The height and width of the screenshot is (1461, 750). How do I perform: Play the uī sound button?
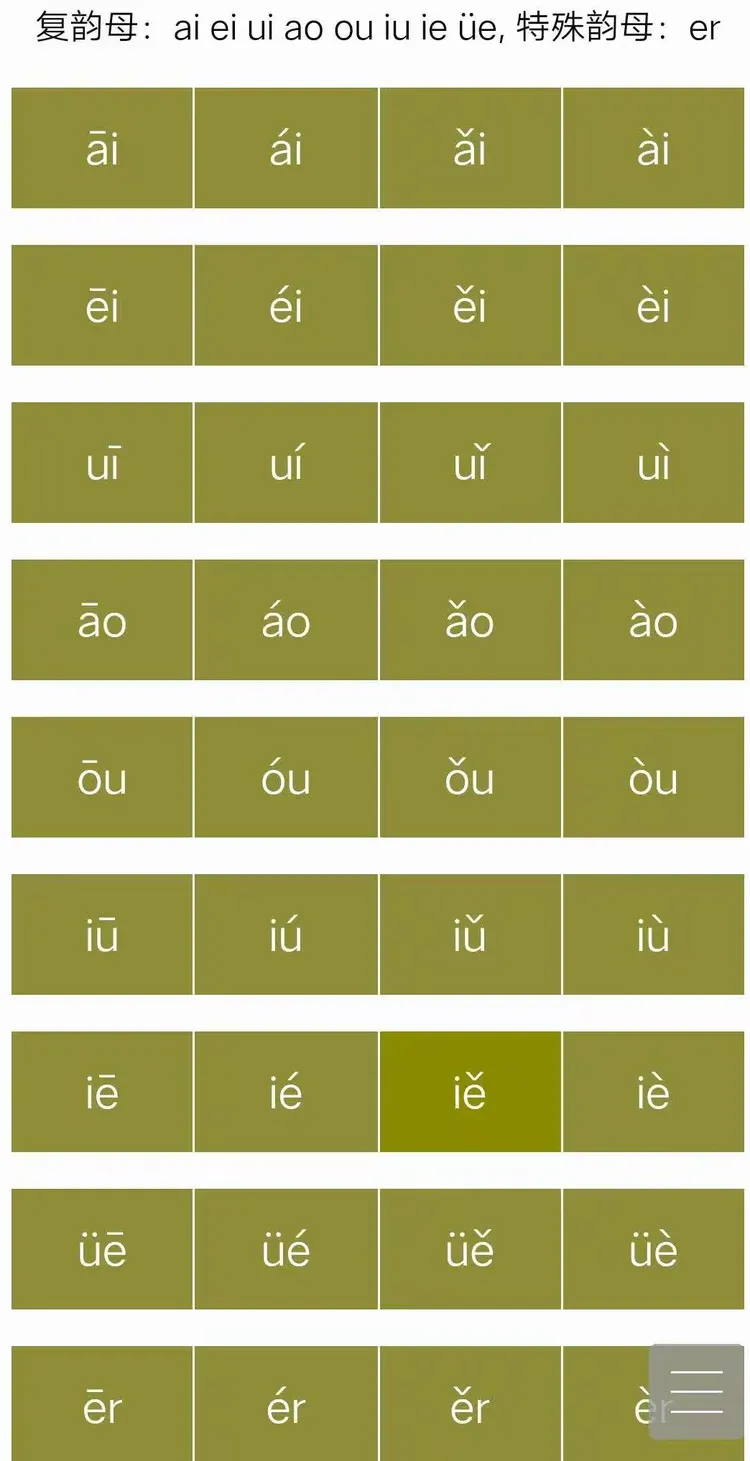click(102, 462)
